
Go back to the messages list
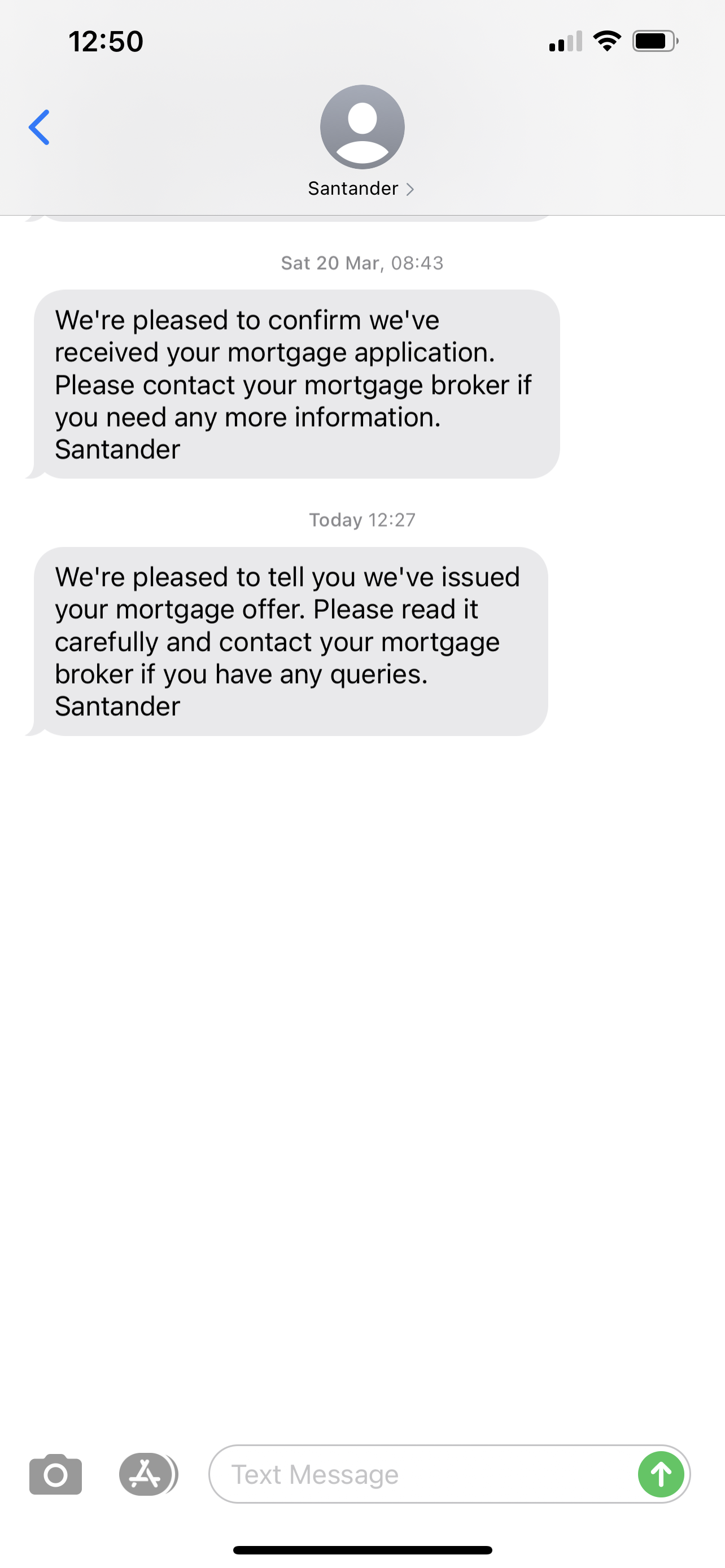(x=39, y=128)
